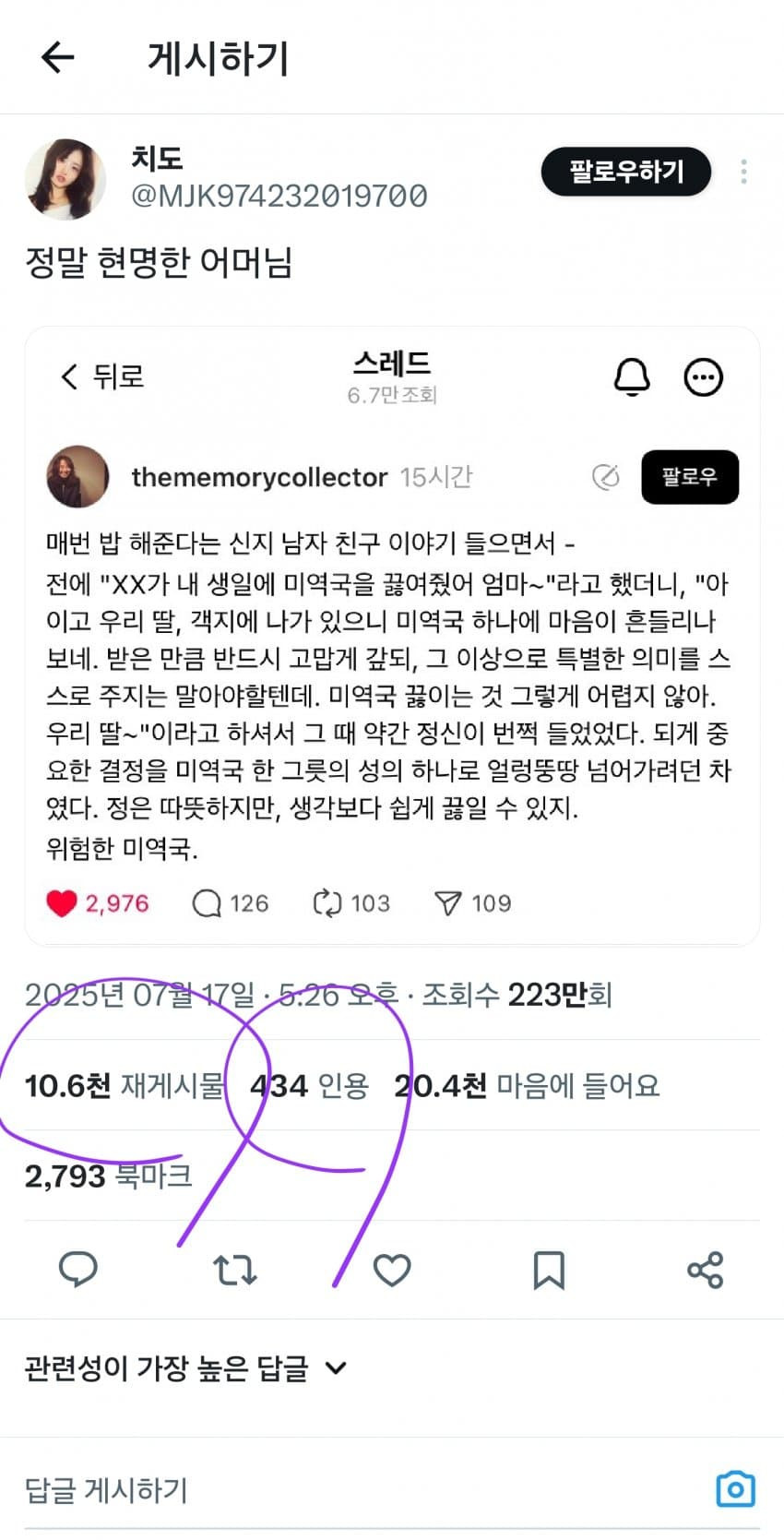Like this post with the heart icon
Screen dimensions: 784x1540
tap(392, 1270)
